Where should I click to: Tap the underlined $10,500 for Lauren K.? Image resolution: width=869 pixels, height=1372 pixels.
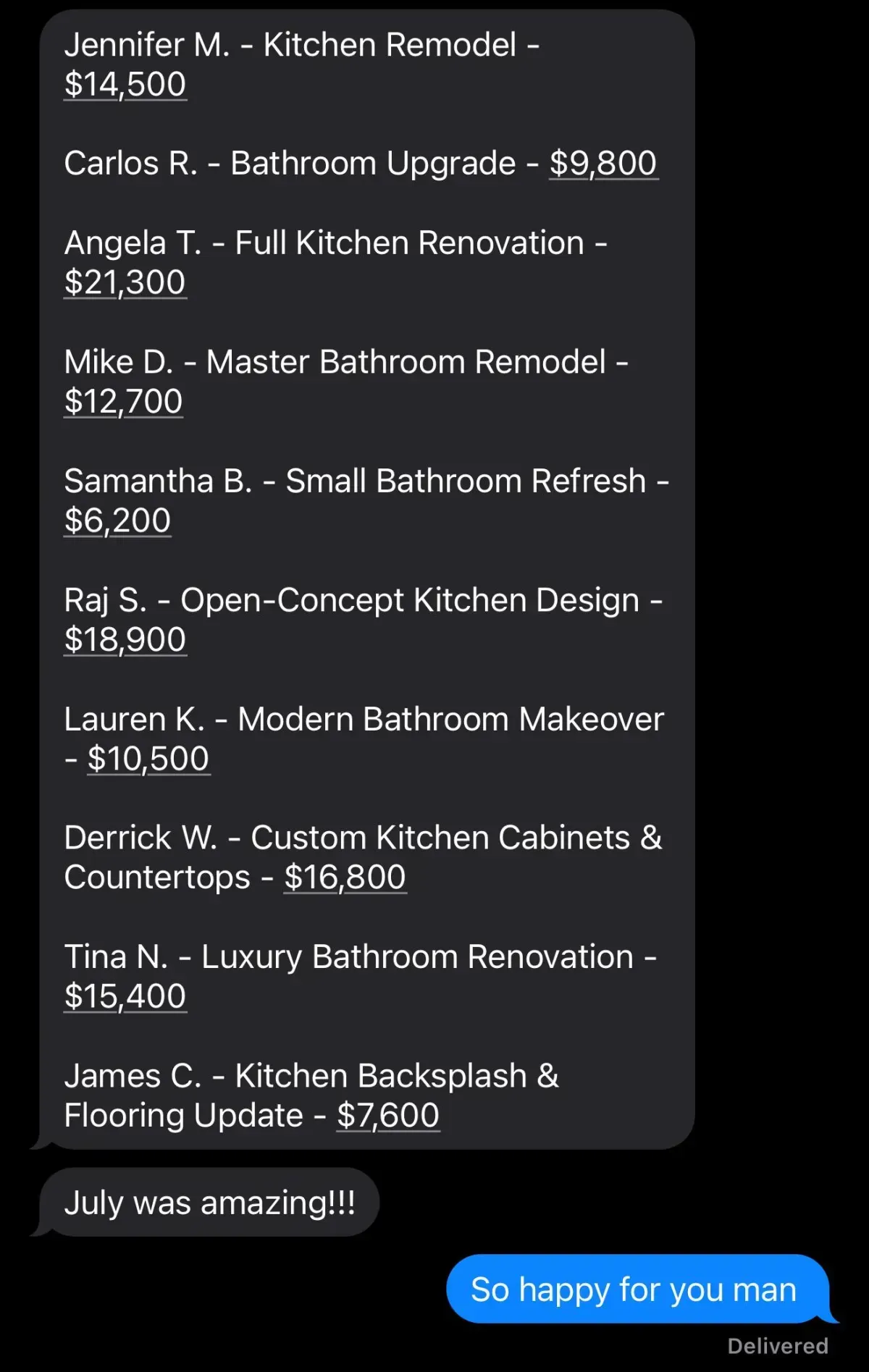(x=148, y=758)
